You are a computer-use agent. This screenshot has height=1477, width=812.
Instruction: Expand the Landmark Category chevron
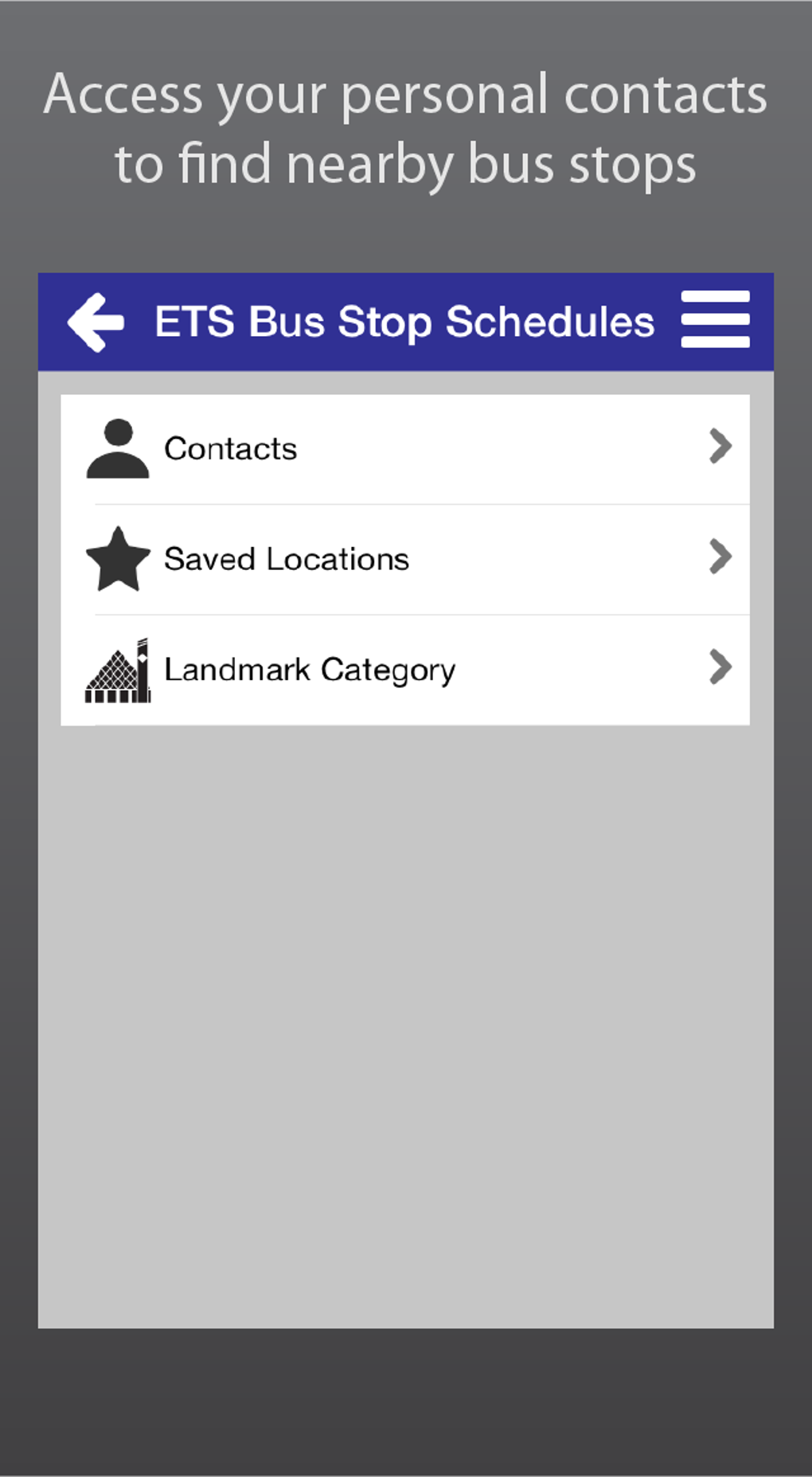tap(721, 669)
